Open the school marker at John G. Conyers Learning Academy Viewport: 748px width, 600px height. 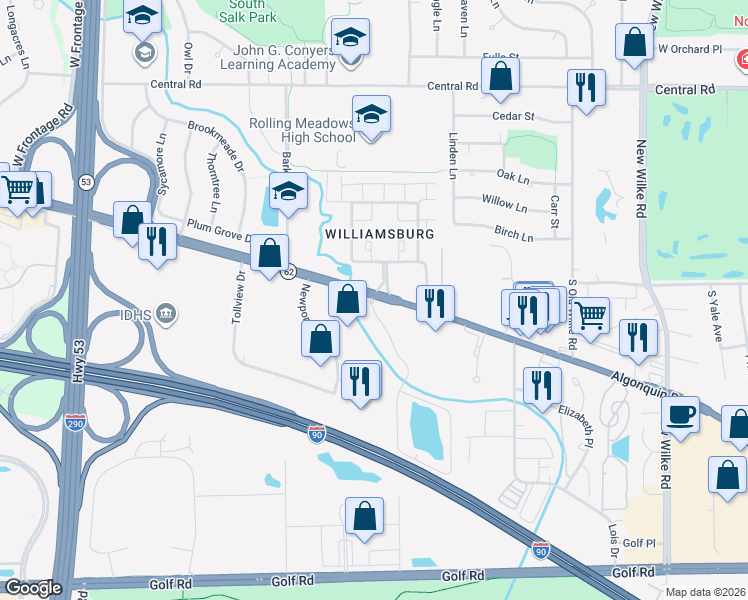coord(349,40)
